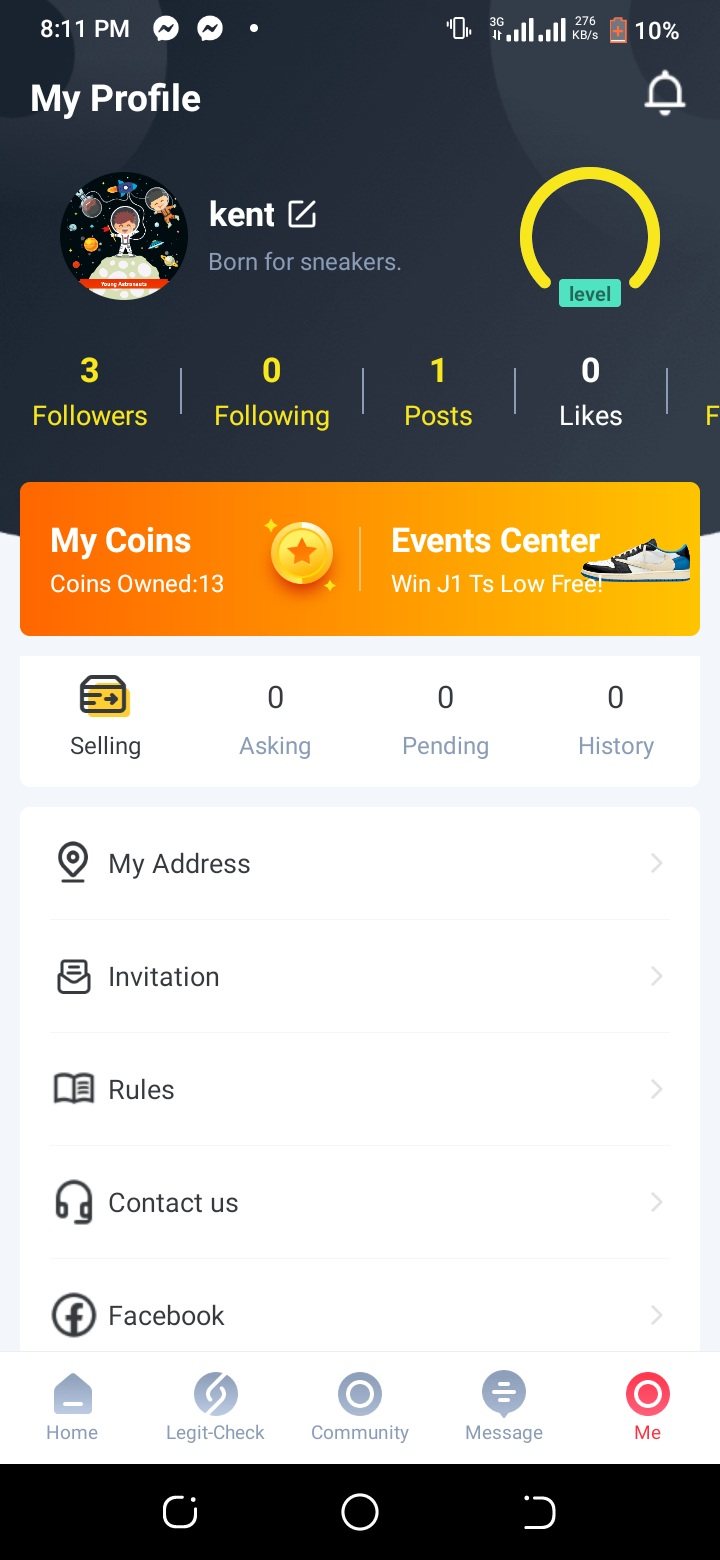
Task: Open Contact us support
Action: click(x=359, y=1202)
